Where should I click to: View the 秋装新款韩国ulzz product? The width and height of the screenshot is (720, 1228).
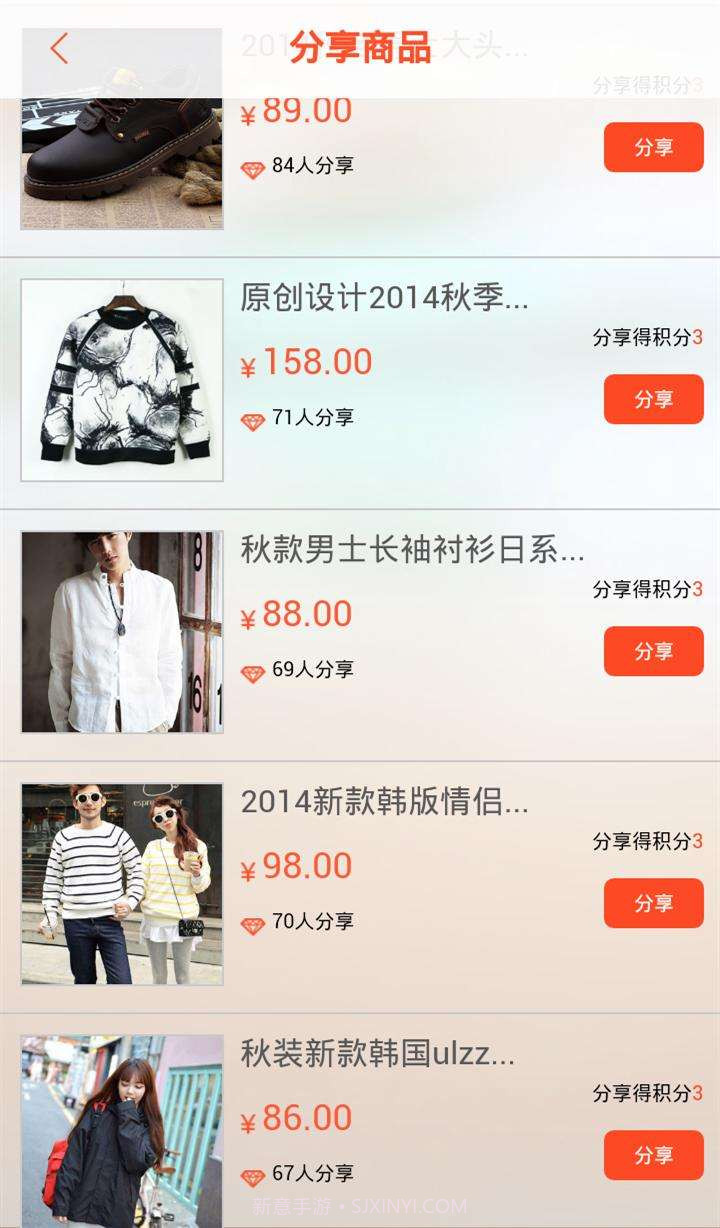[378, 1054]
